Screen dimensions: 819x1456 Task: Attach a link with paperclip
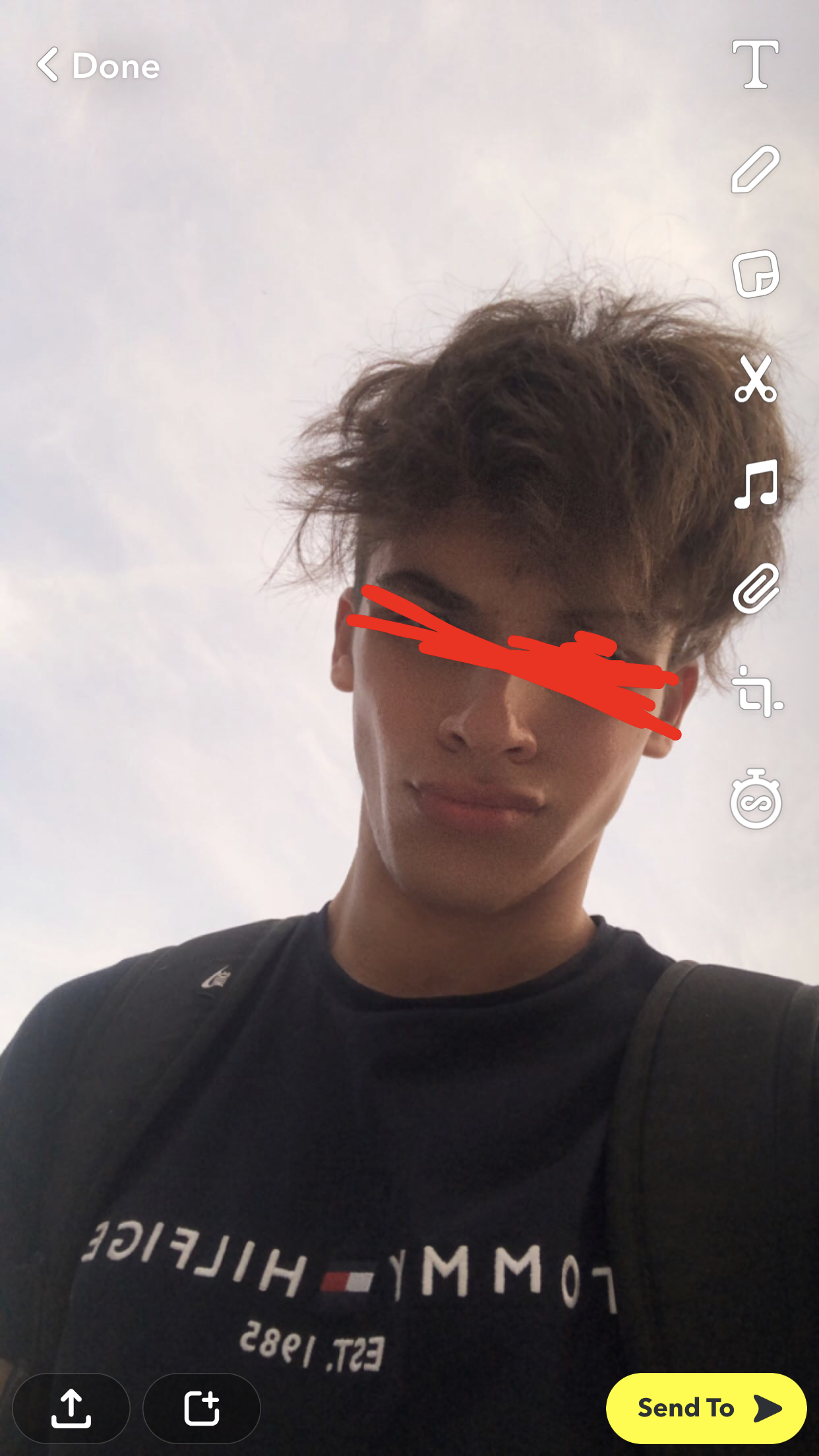(x=756, y=588)
